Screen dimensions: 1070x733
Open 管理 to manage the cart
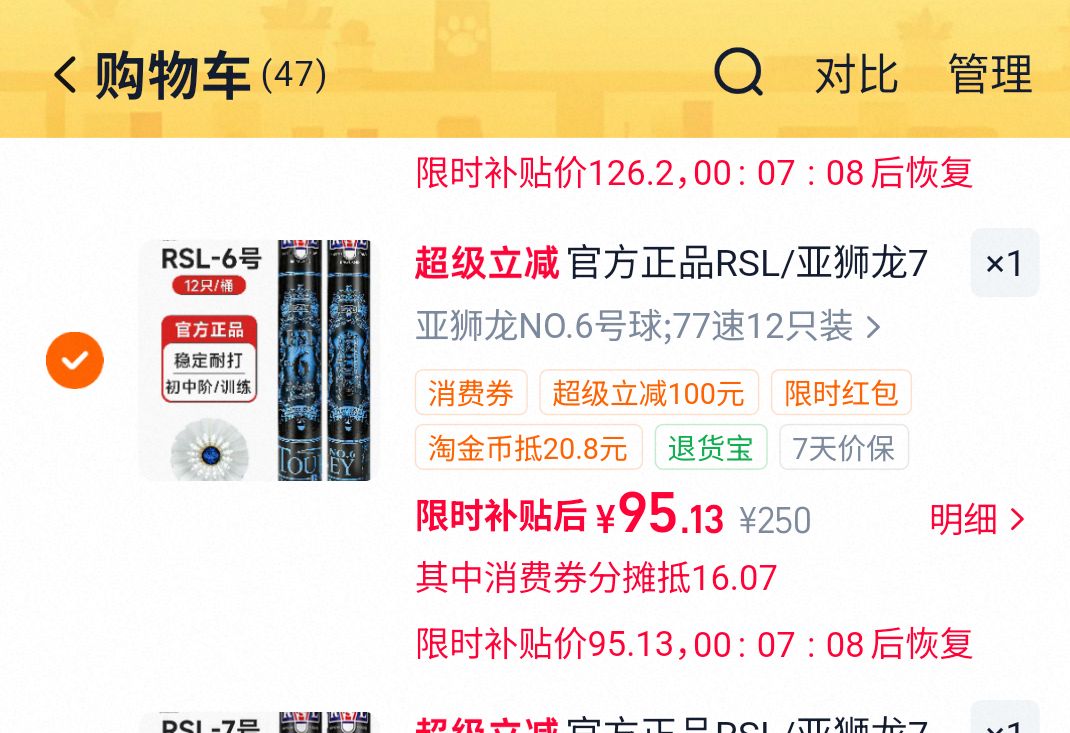(990, 74)
